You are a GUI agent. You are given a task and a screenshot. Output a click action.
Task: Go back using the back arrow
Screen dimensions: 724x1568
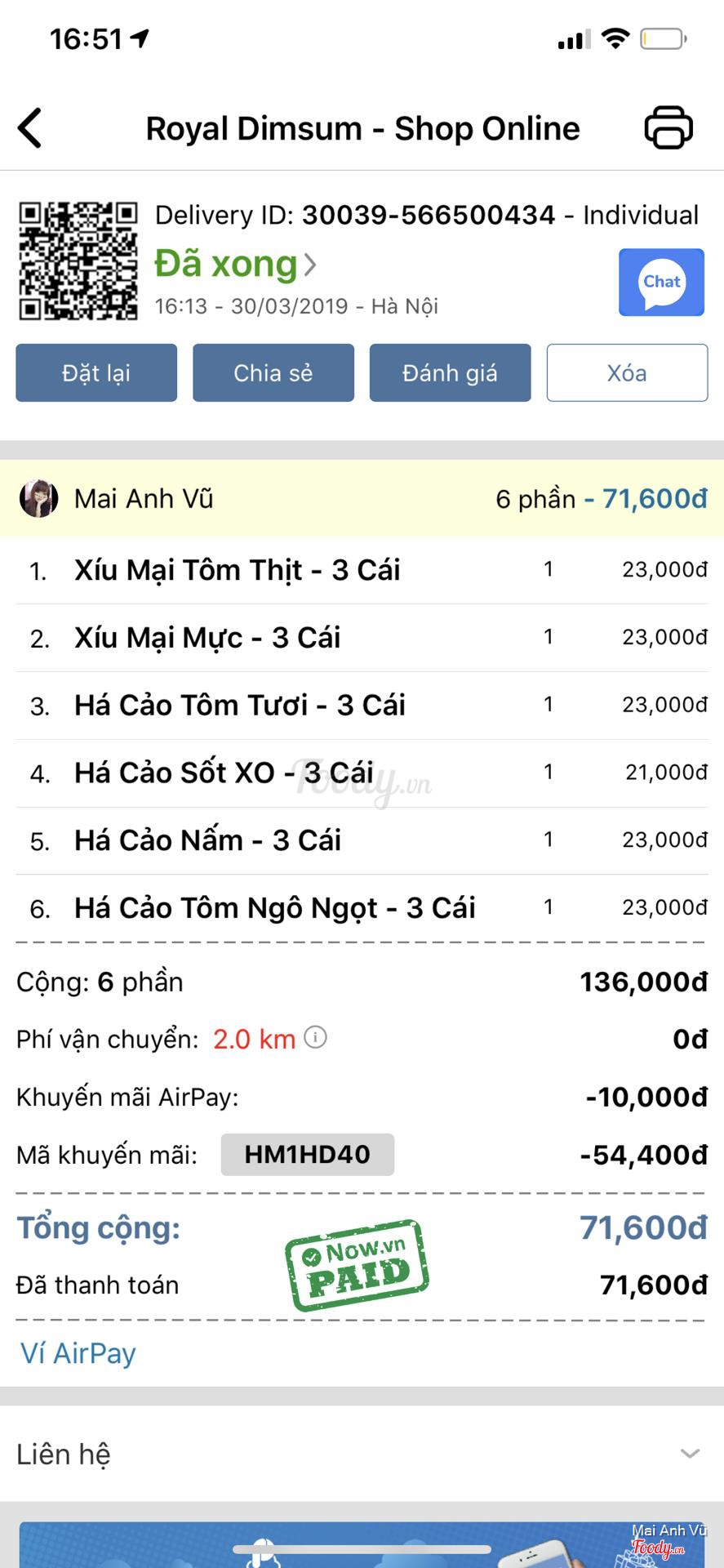coord(30,128)
